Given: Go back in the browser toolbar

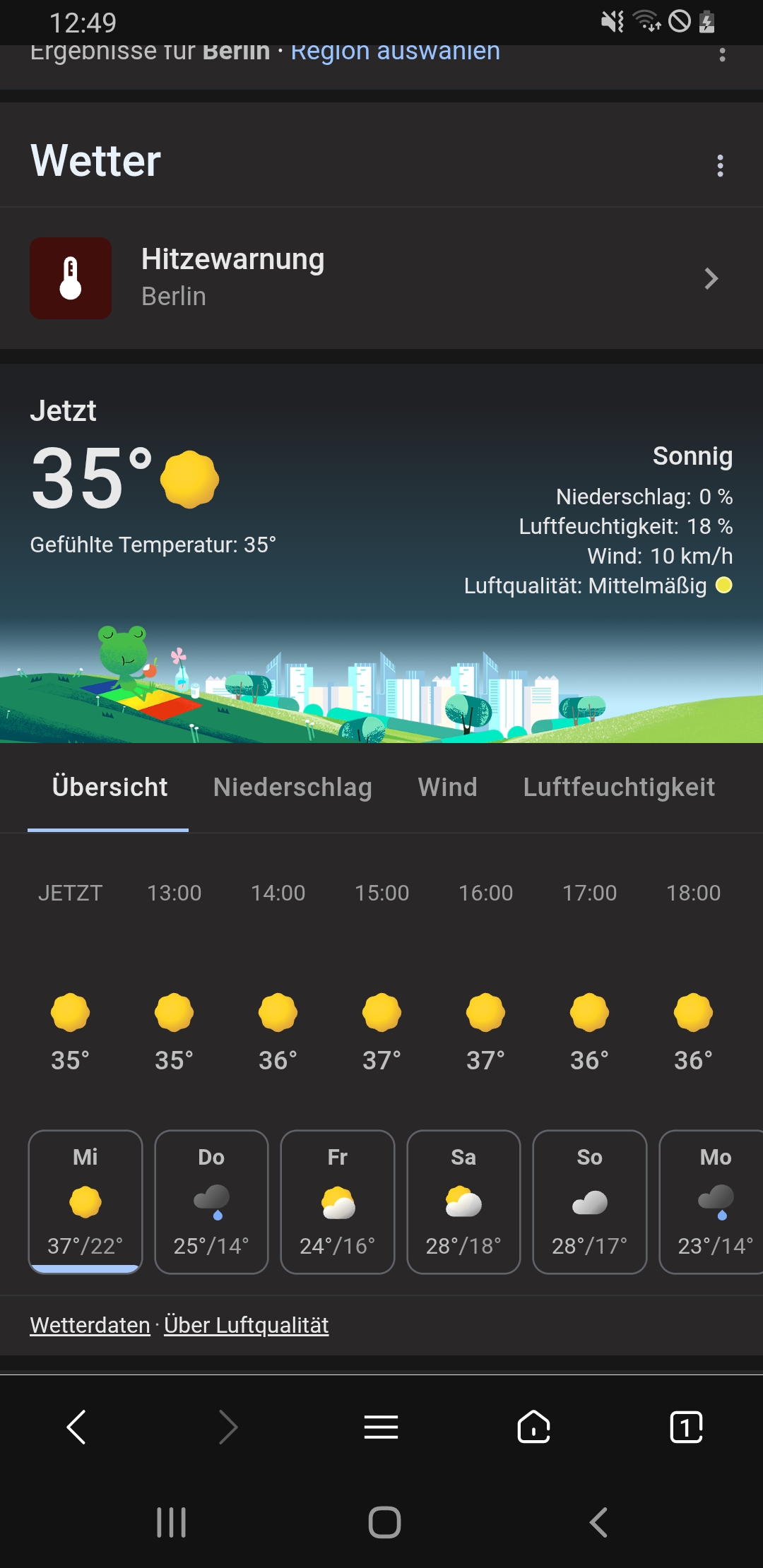Looking at the screenshot, I should pos(76,1427).
